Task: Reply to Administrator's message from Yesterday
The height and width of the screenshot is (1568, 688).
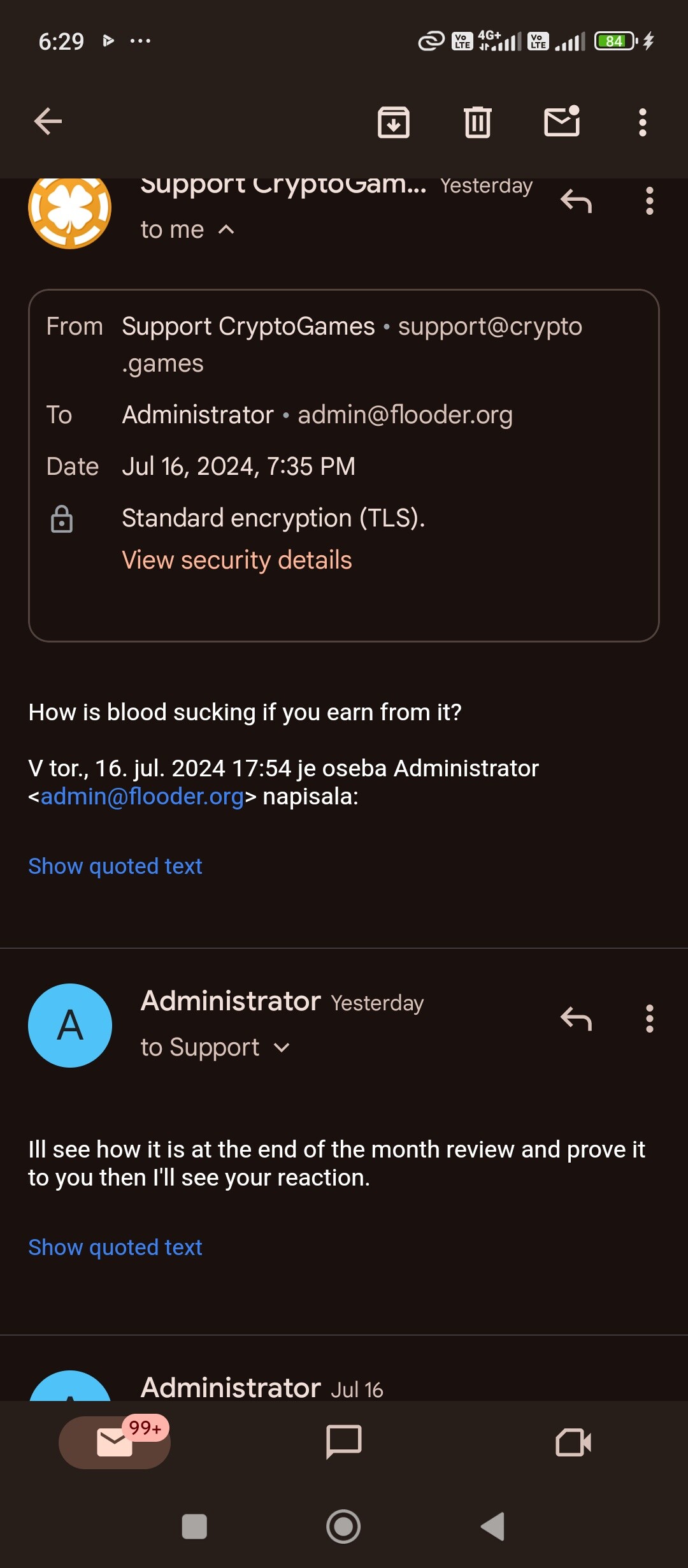Action: click(x=577, y=1019)
